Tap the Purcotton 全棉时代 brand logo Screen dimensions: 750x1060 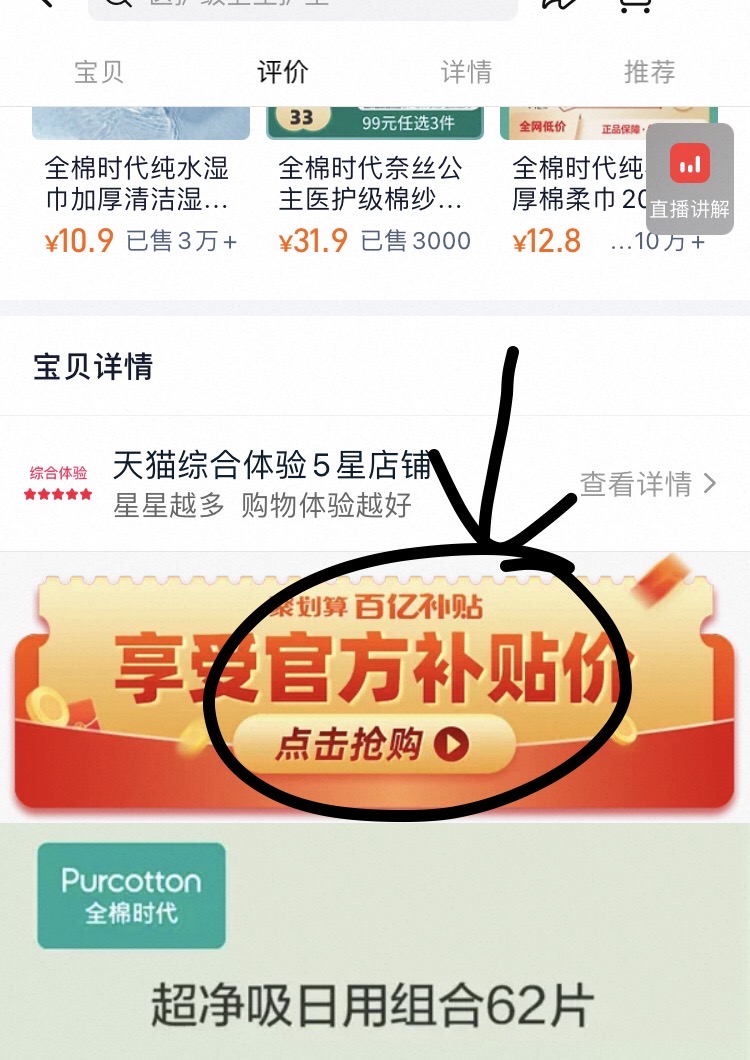pos(130,893)
